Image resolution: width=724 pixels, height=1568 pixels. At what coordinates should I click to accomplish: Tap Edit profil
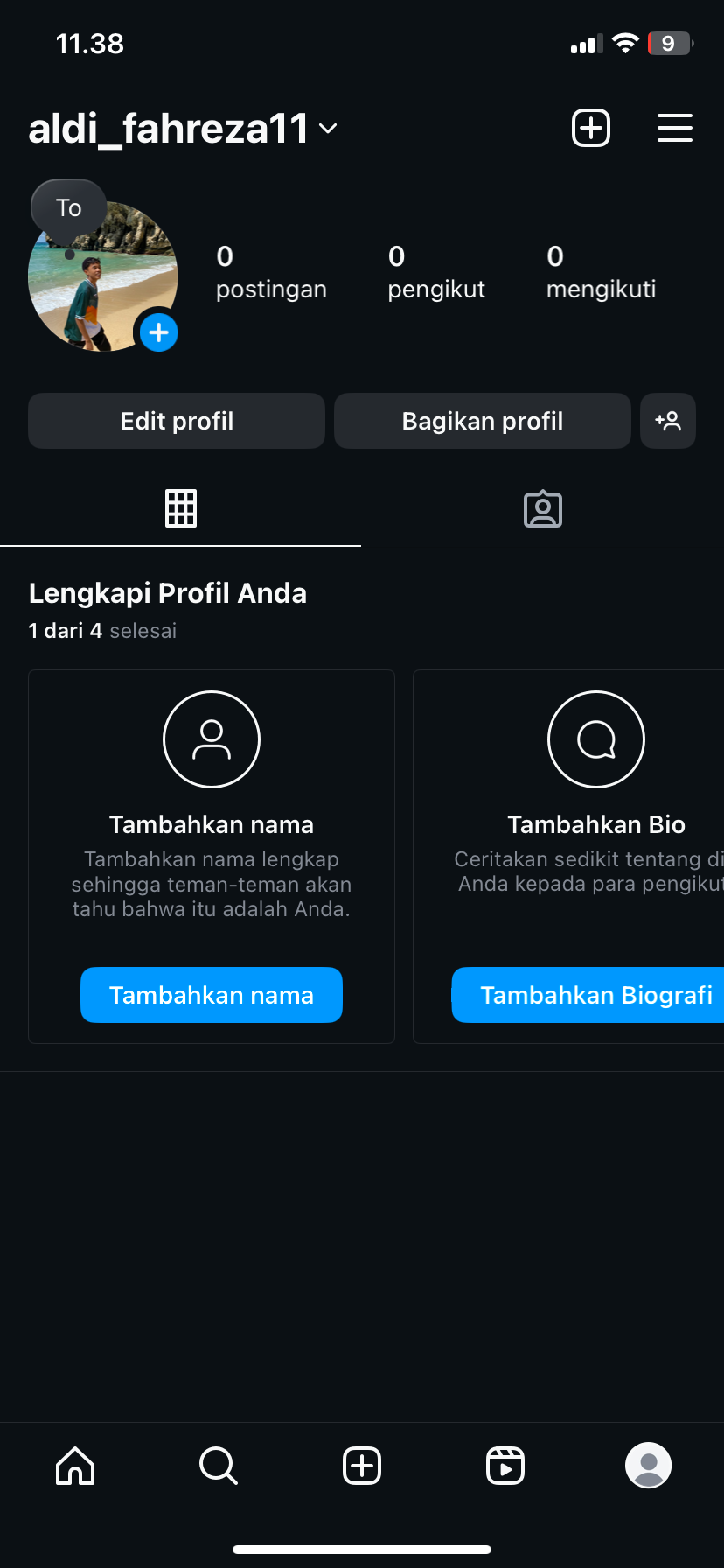tap(177, 421)
